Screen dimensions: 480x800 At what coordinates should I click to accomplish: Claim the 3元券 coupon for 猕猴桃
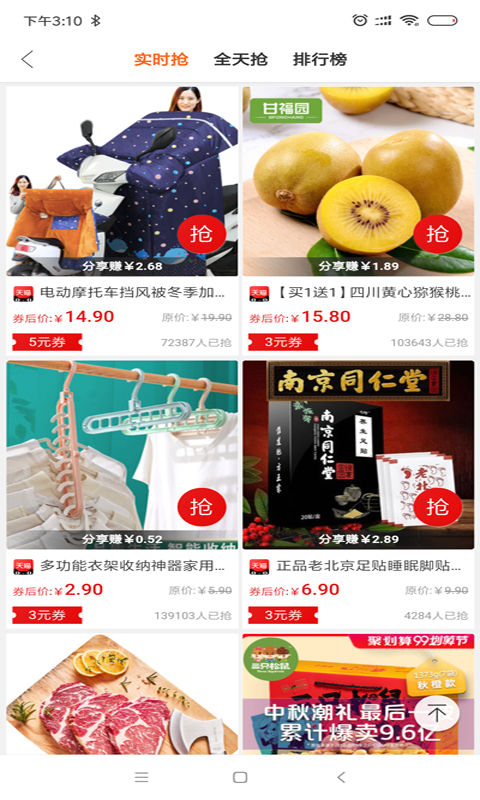pyautogui.click(x=283, y=342)
